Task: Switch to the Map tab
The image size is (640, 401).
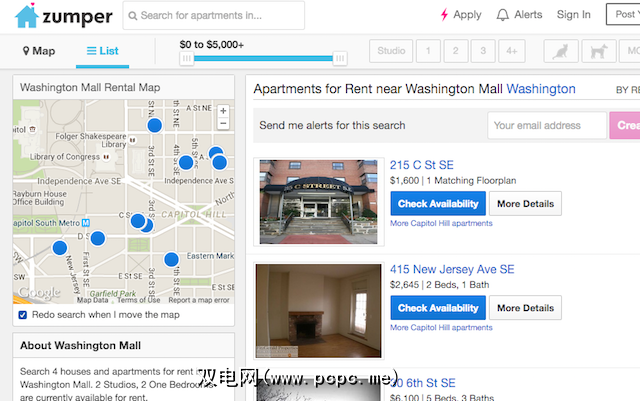Action: [39, 51]
